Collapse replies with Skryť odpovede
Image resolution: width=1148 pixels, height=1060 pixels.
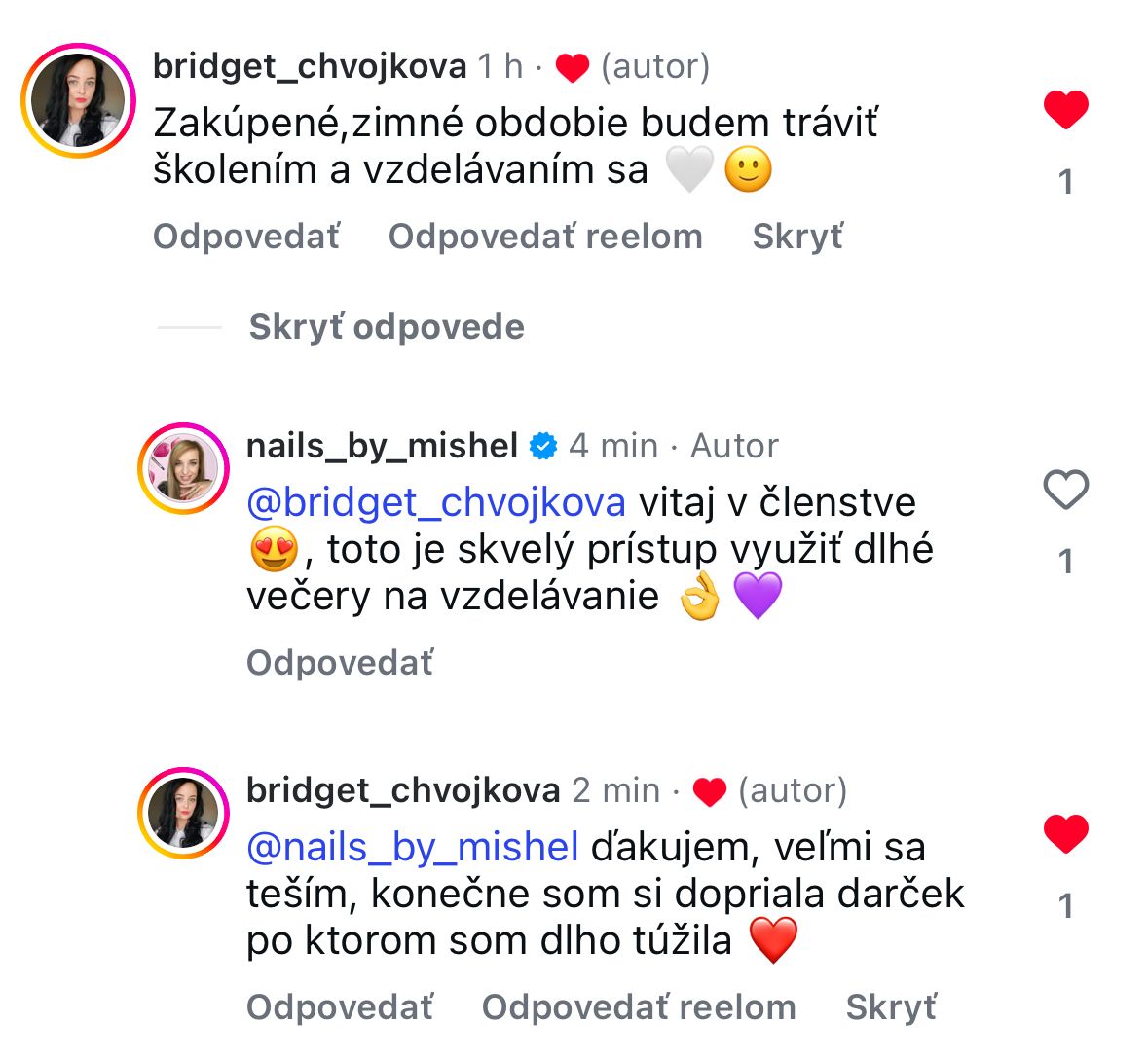[x=387, y=327]
